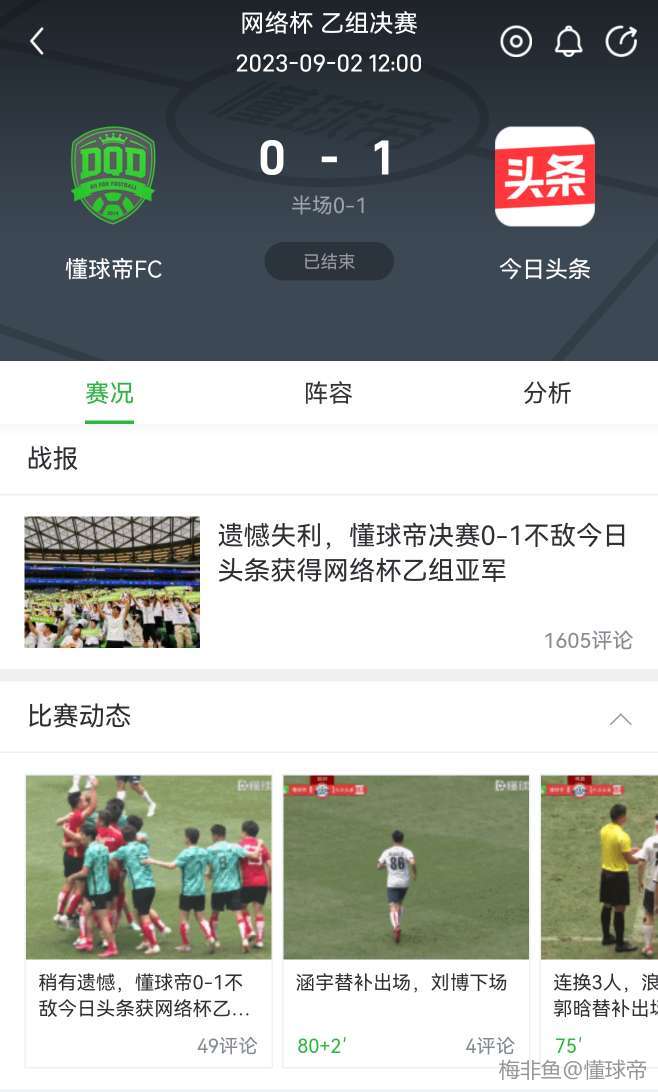Tap the target circle icon in header
The height and width of the screenshot is (1092, 658).
point(516,42)
